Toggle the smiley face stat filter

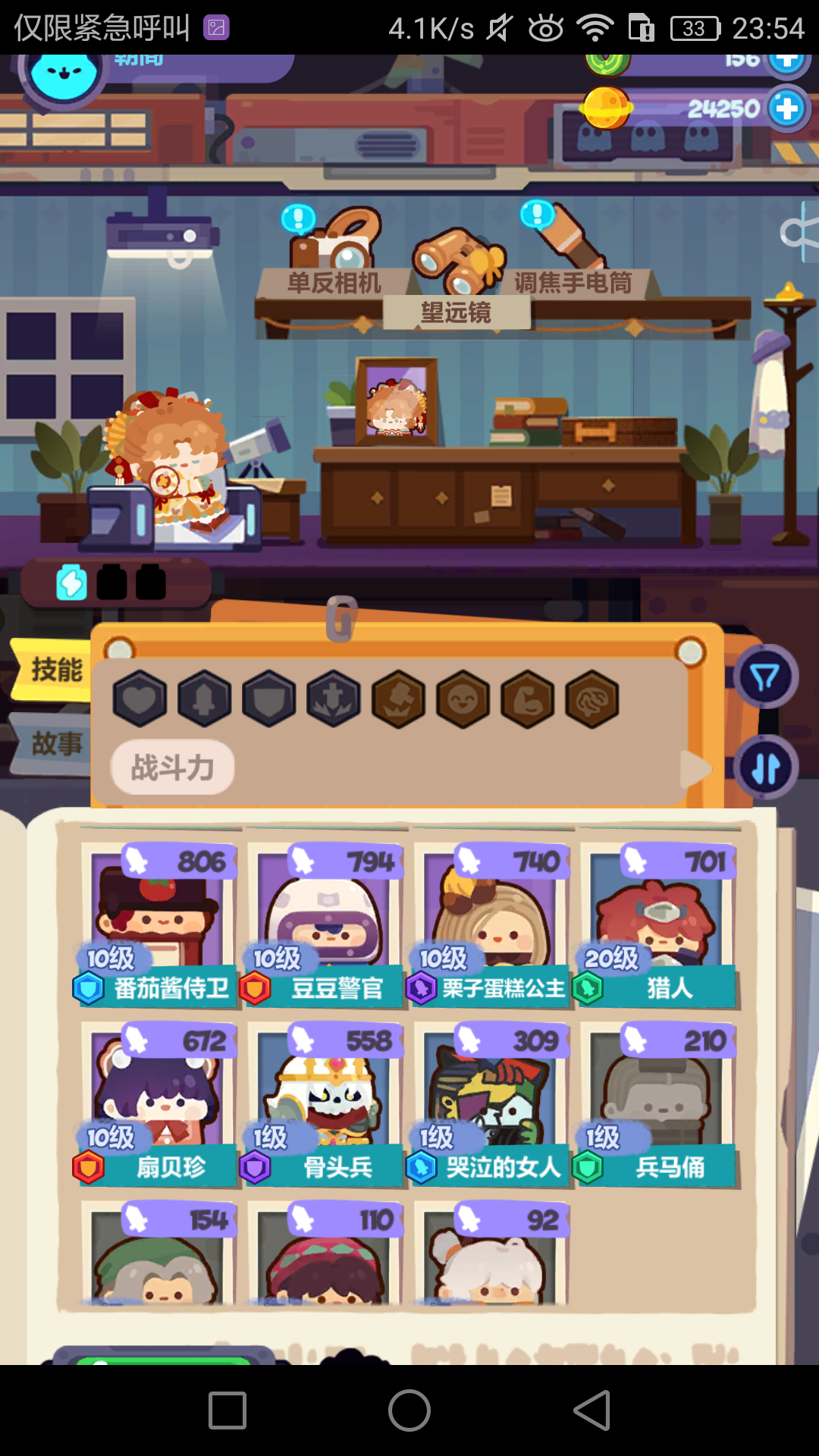pos(463,699)
